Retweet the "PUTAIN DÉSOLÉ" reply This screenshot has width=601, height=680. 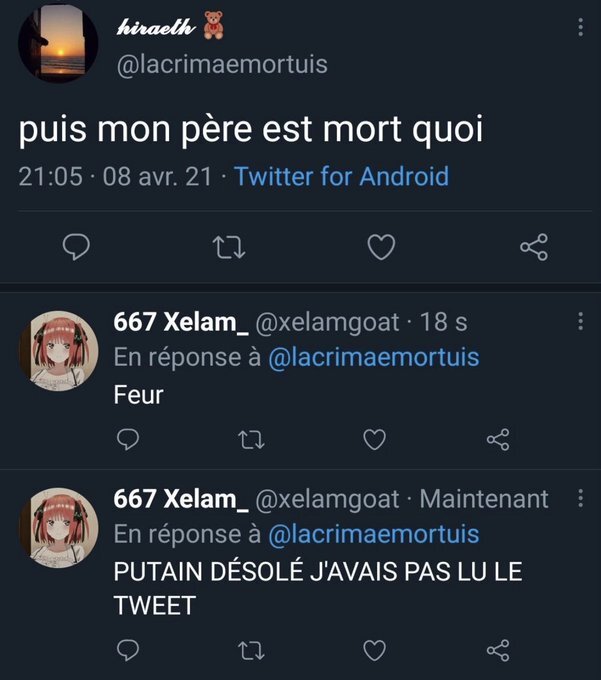(250, 651)
